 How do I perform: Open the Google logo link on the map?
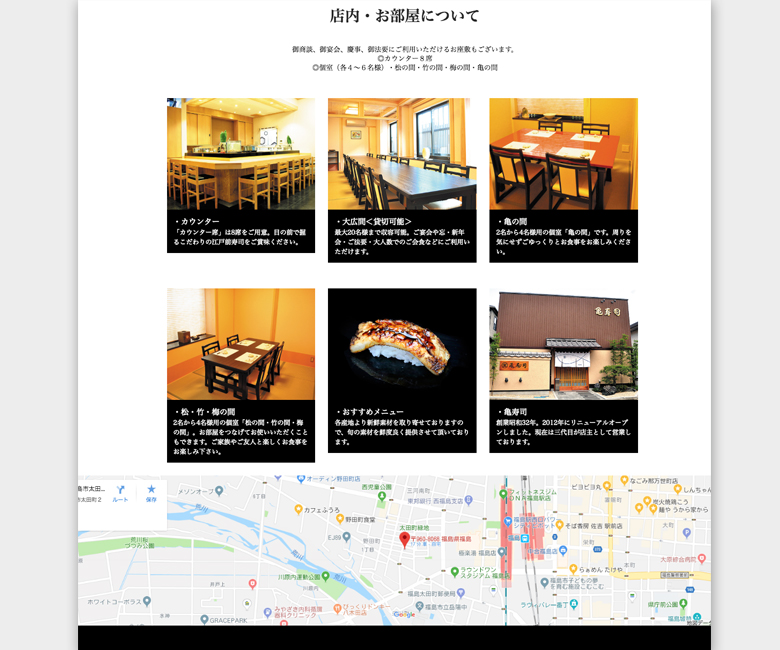click(404, 614)
